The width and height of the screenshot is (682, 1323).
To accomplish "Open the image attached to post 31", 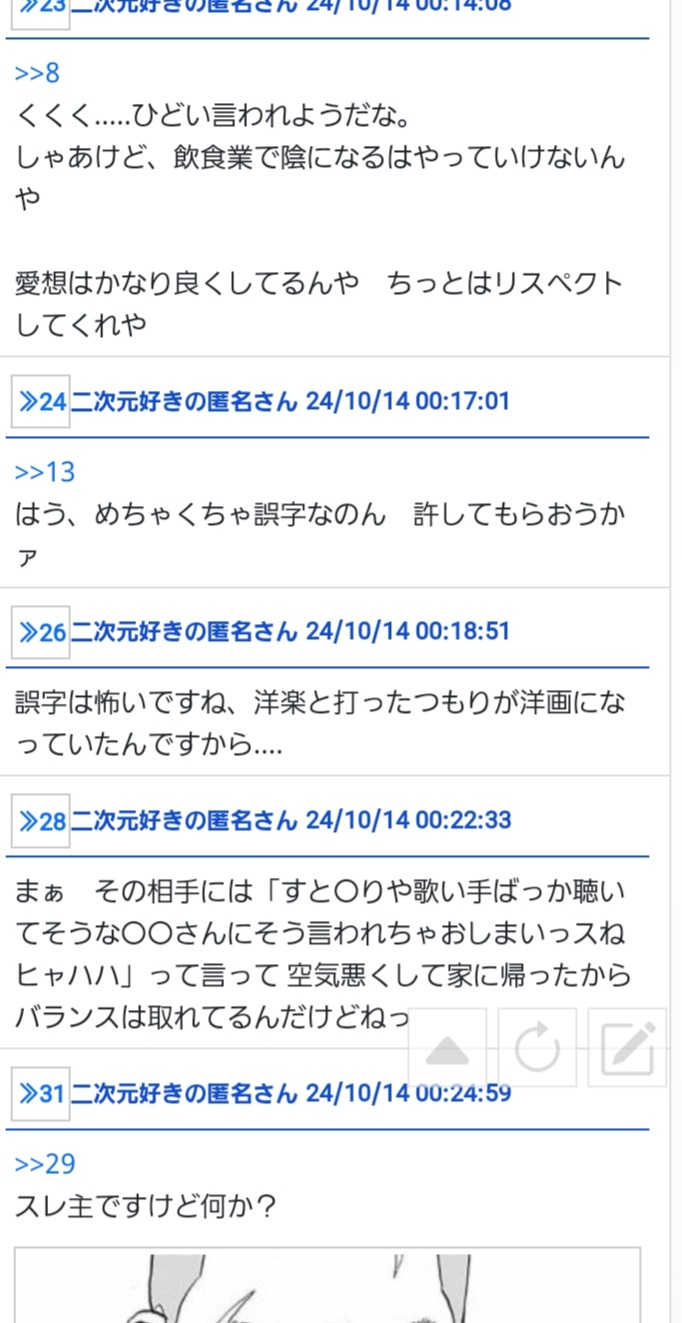I will pyautogui.click(x=327, y=1285).
